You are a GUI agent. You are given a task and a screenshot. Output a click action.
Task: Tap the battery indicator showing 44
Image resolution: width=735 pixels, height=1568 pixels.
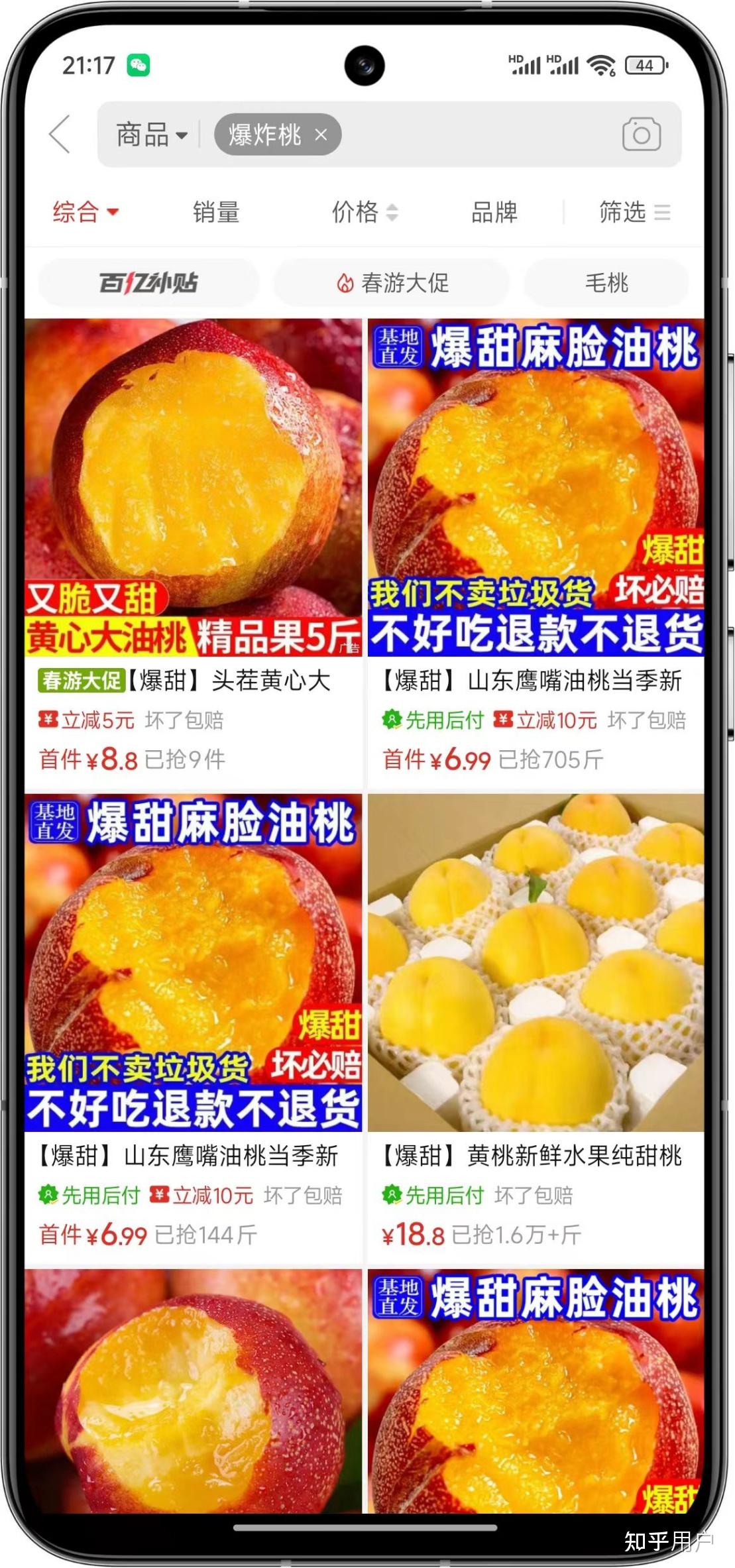[646, 65]
